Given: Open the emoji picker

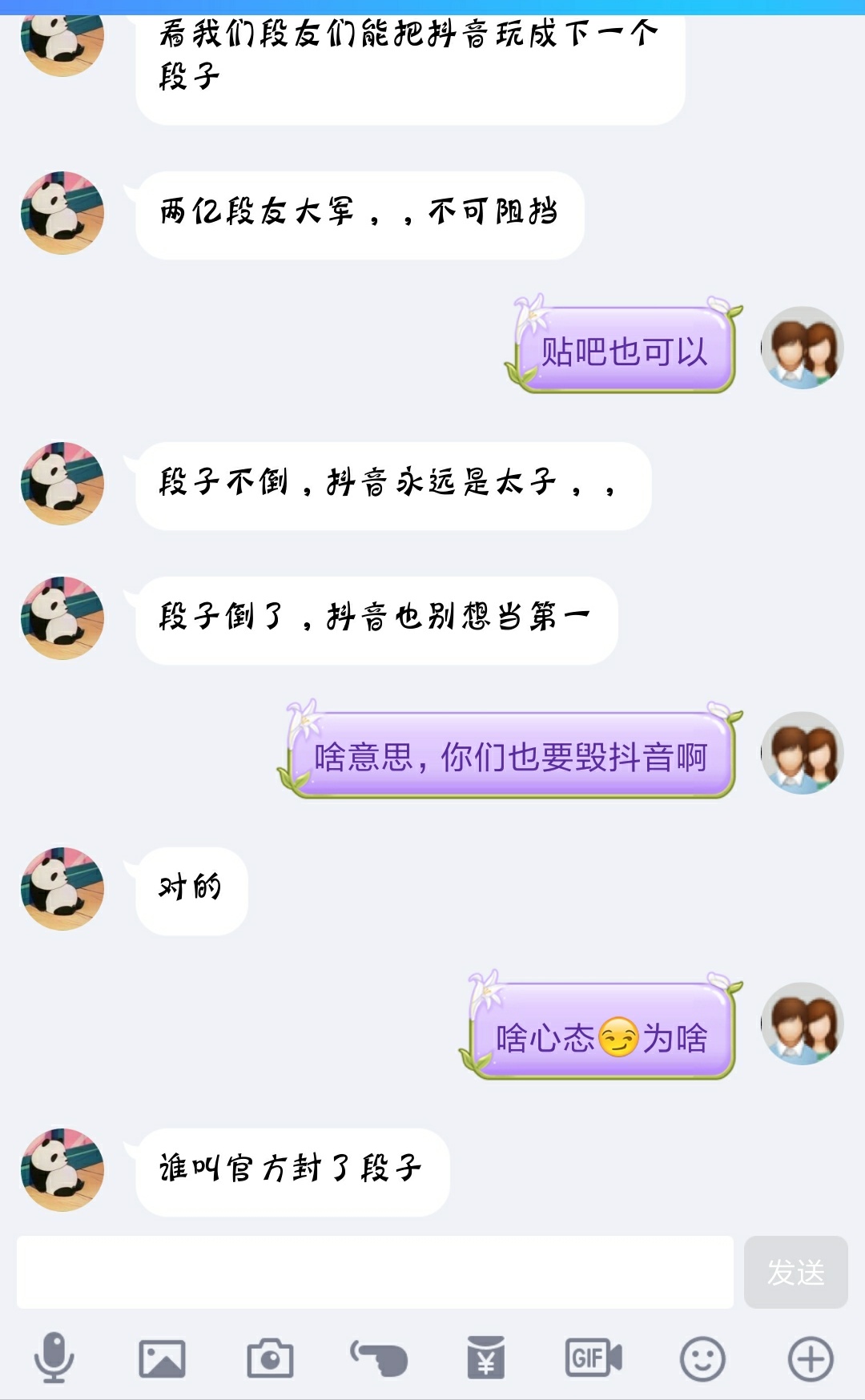Looking at the screenshot, I should point(702,1358).
